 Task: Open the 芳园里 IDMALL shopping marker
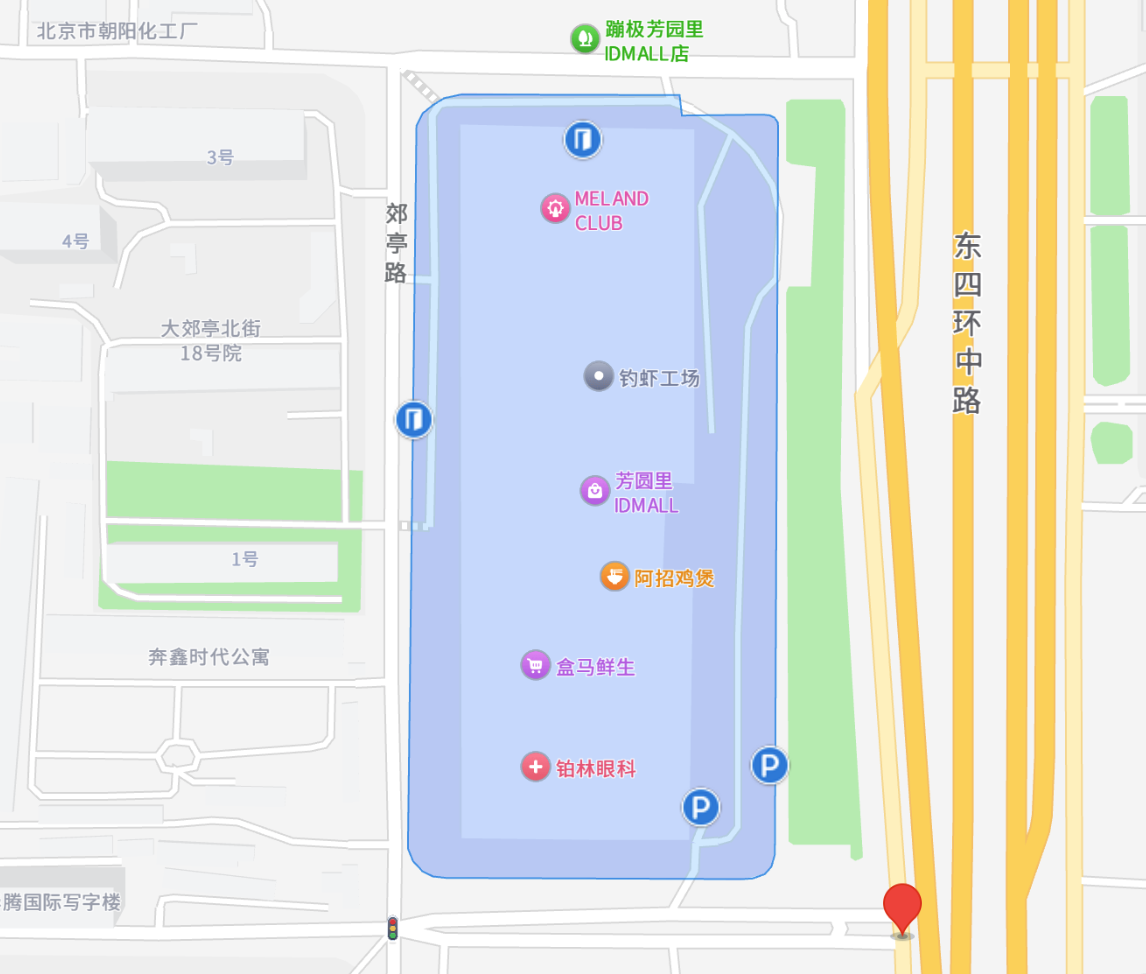595,490
